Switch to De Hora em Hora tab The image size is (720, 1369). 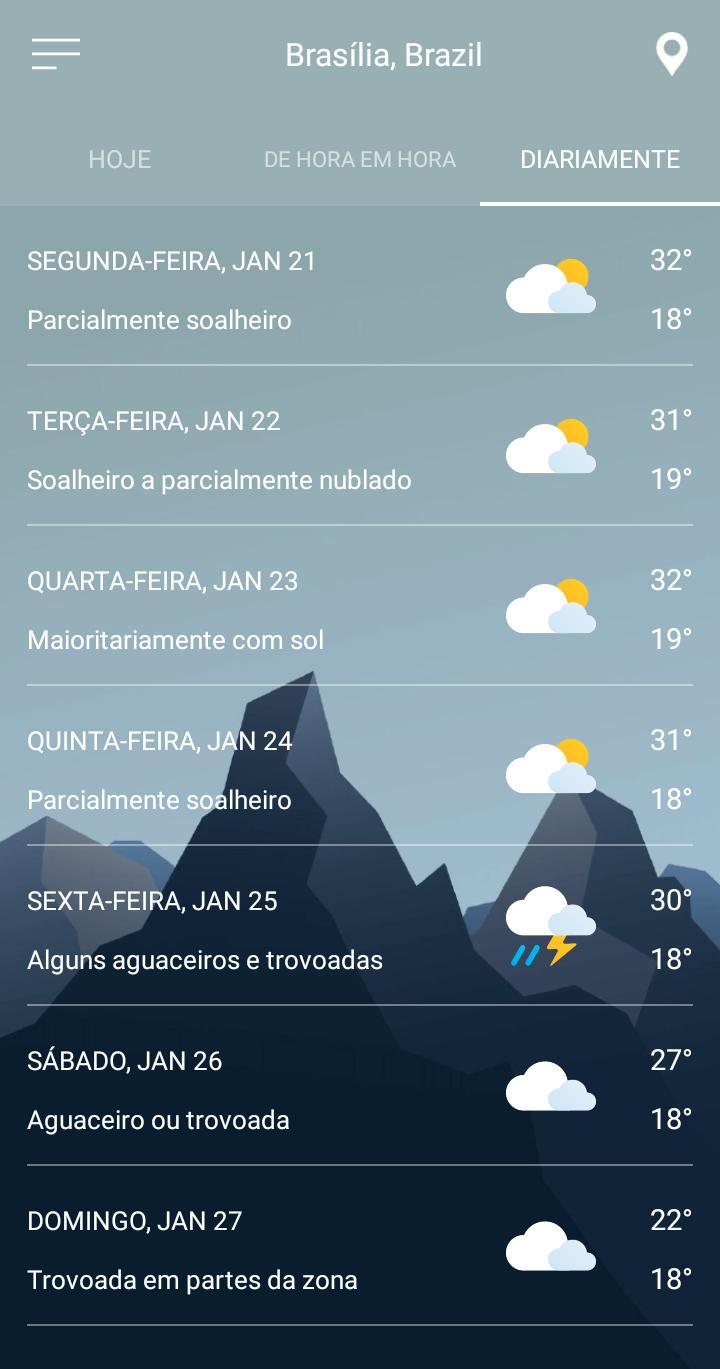[x=360, y=159]
